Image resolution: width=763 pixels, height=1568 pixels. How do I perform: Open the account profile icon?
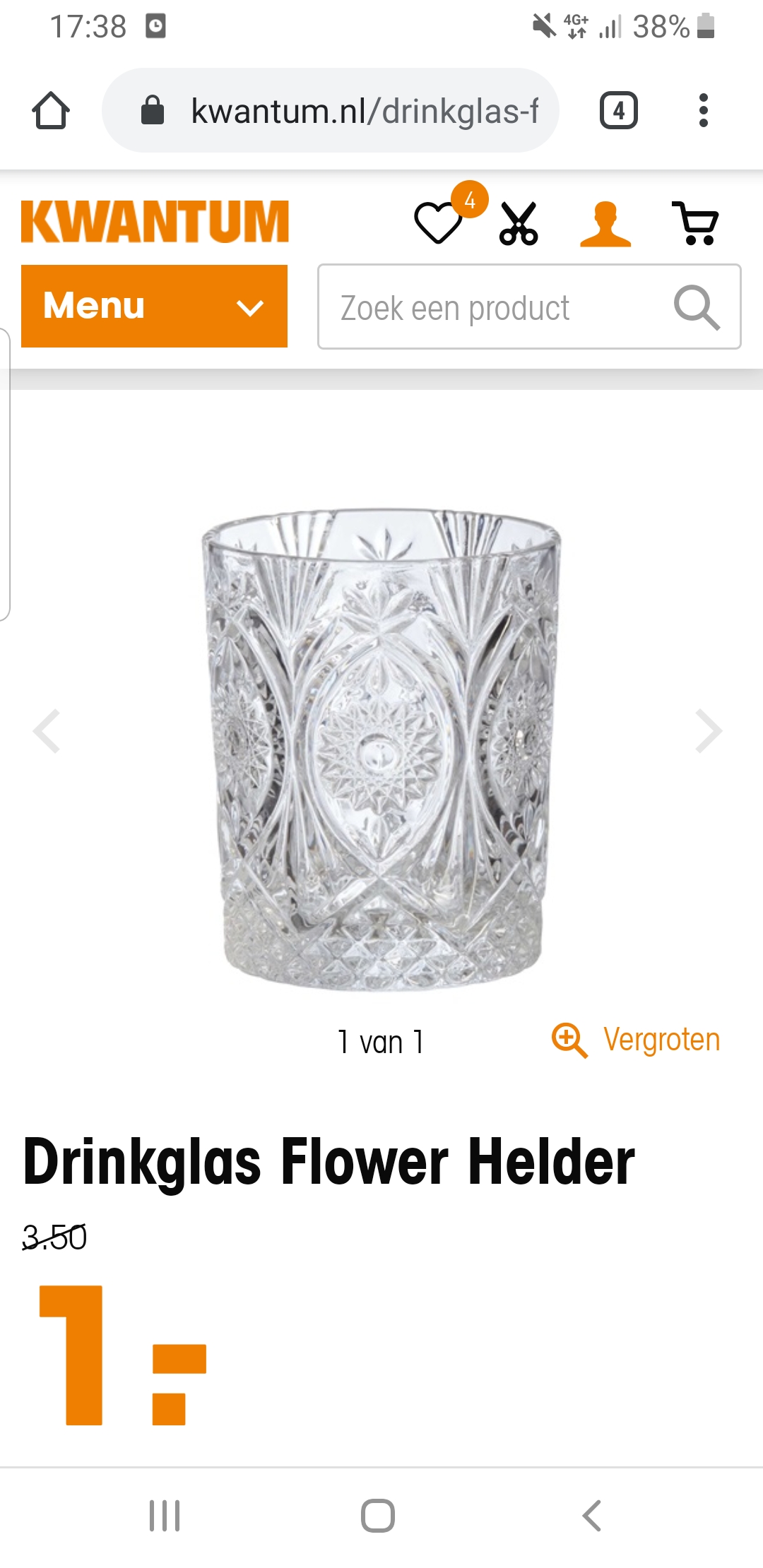click(605, 223)
